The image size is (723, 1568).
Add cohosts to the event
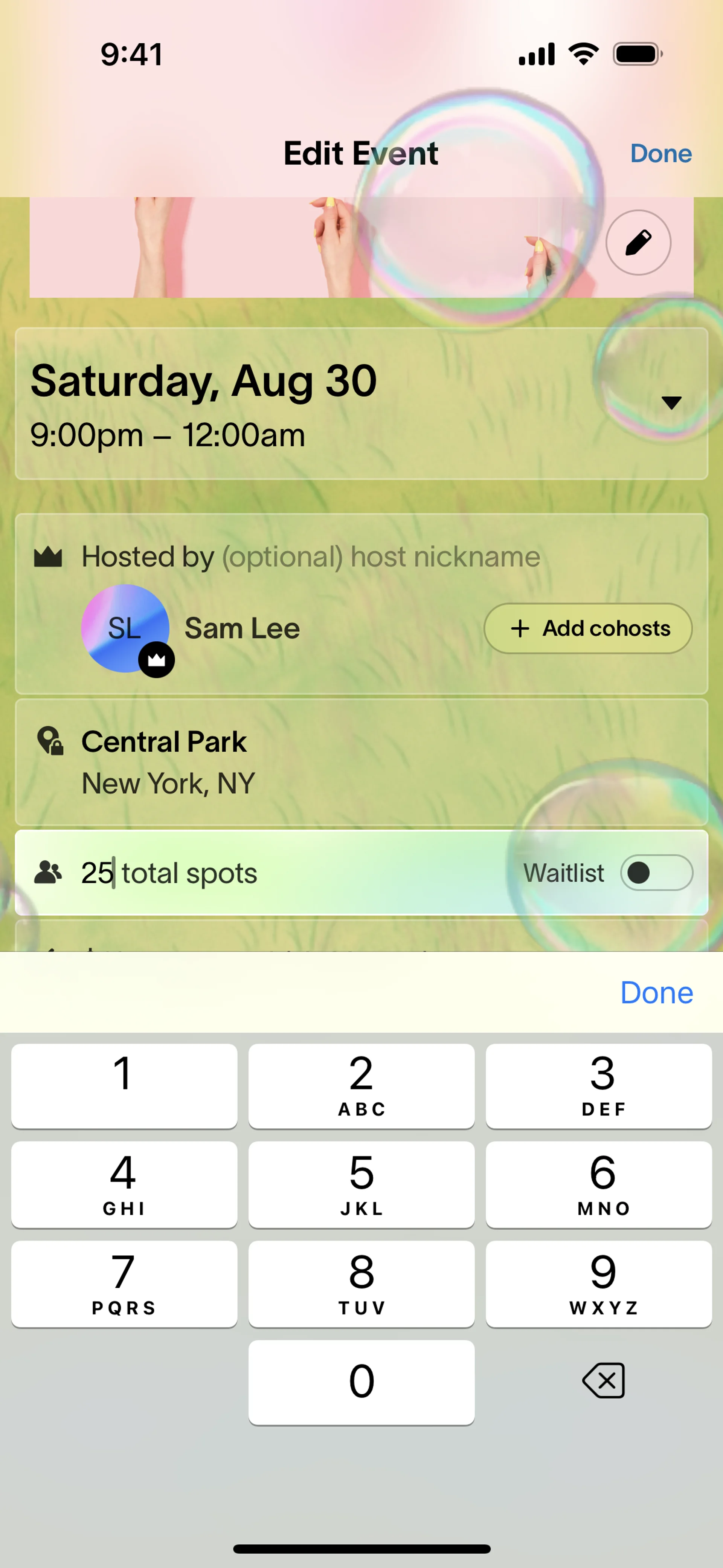tap(588, 628)
